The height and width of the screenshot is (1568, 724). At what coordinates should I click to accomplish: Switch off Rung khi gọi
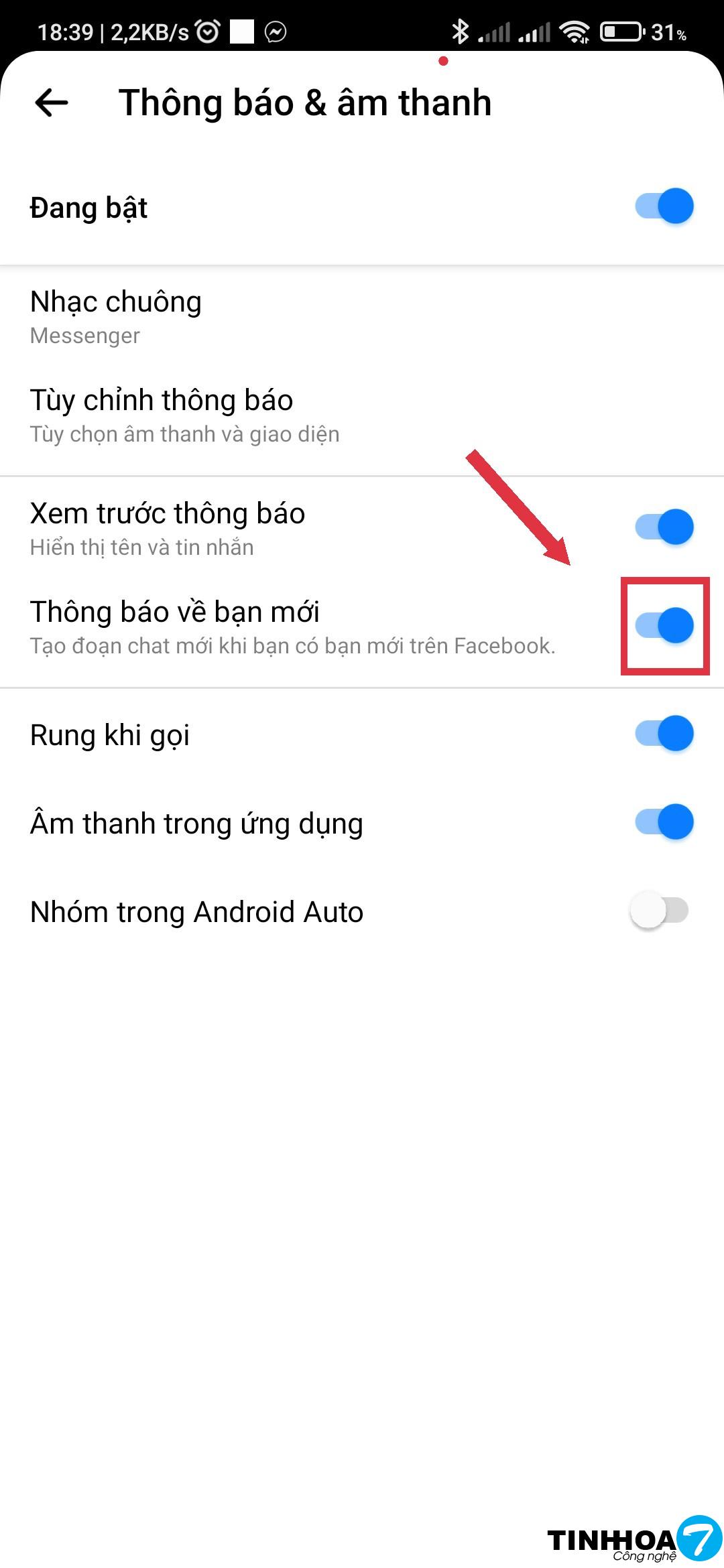coord(664,734)
